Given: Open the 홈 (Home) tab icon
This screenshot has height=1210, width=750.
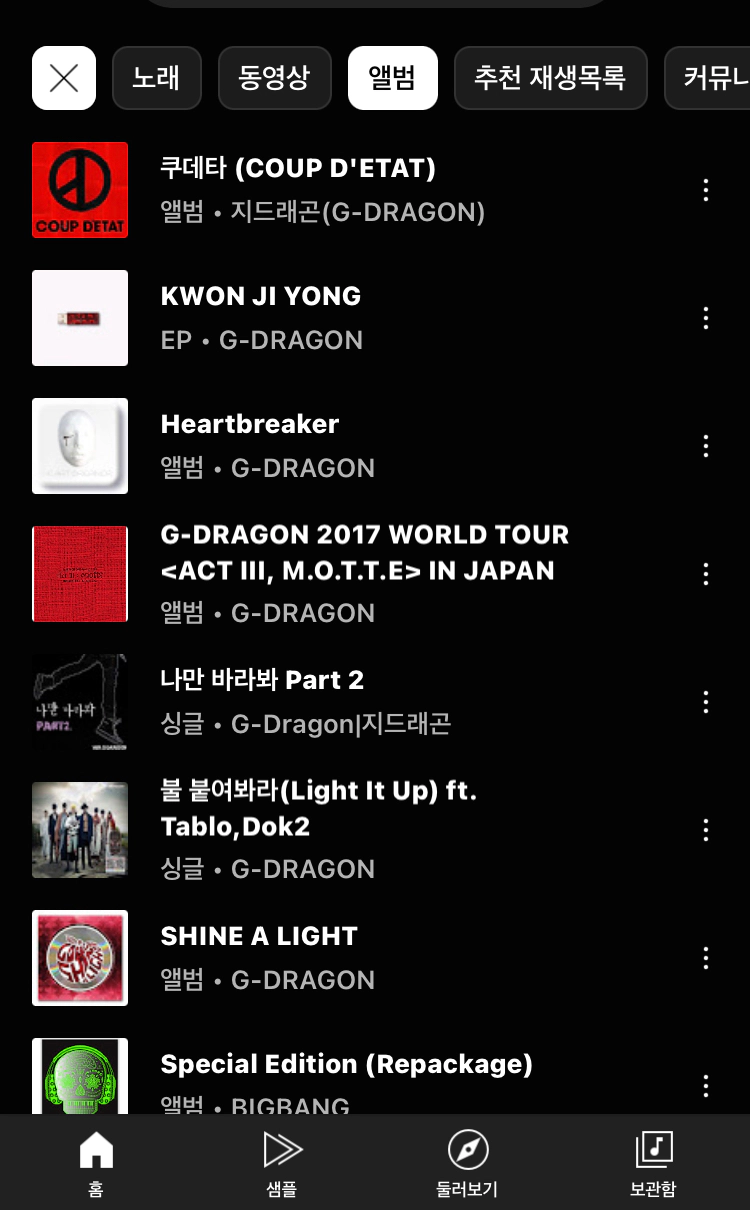Looking at the screenshot, I should point(95,1160).
